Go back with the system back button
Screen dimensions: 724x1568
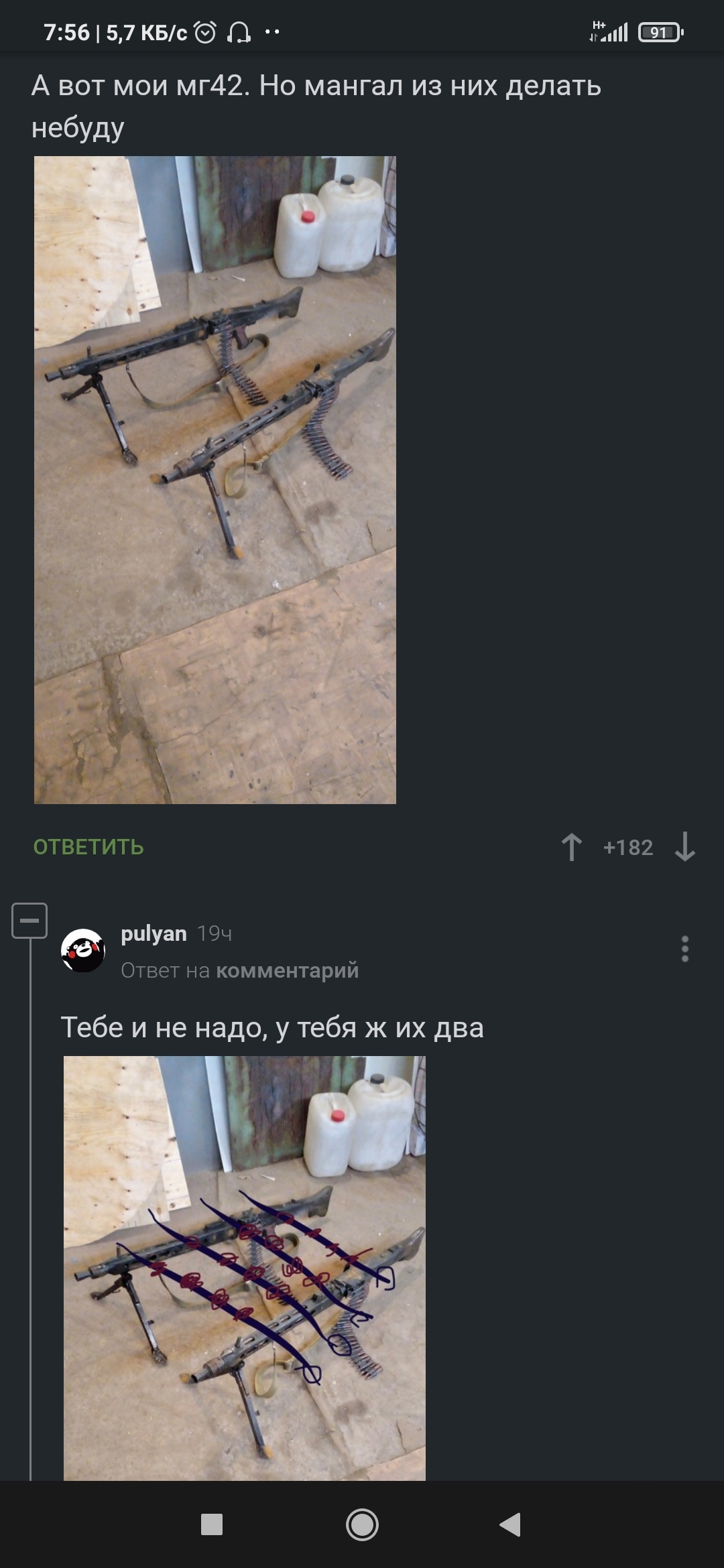[511, 1524]
